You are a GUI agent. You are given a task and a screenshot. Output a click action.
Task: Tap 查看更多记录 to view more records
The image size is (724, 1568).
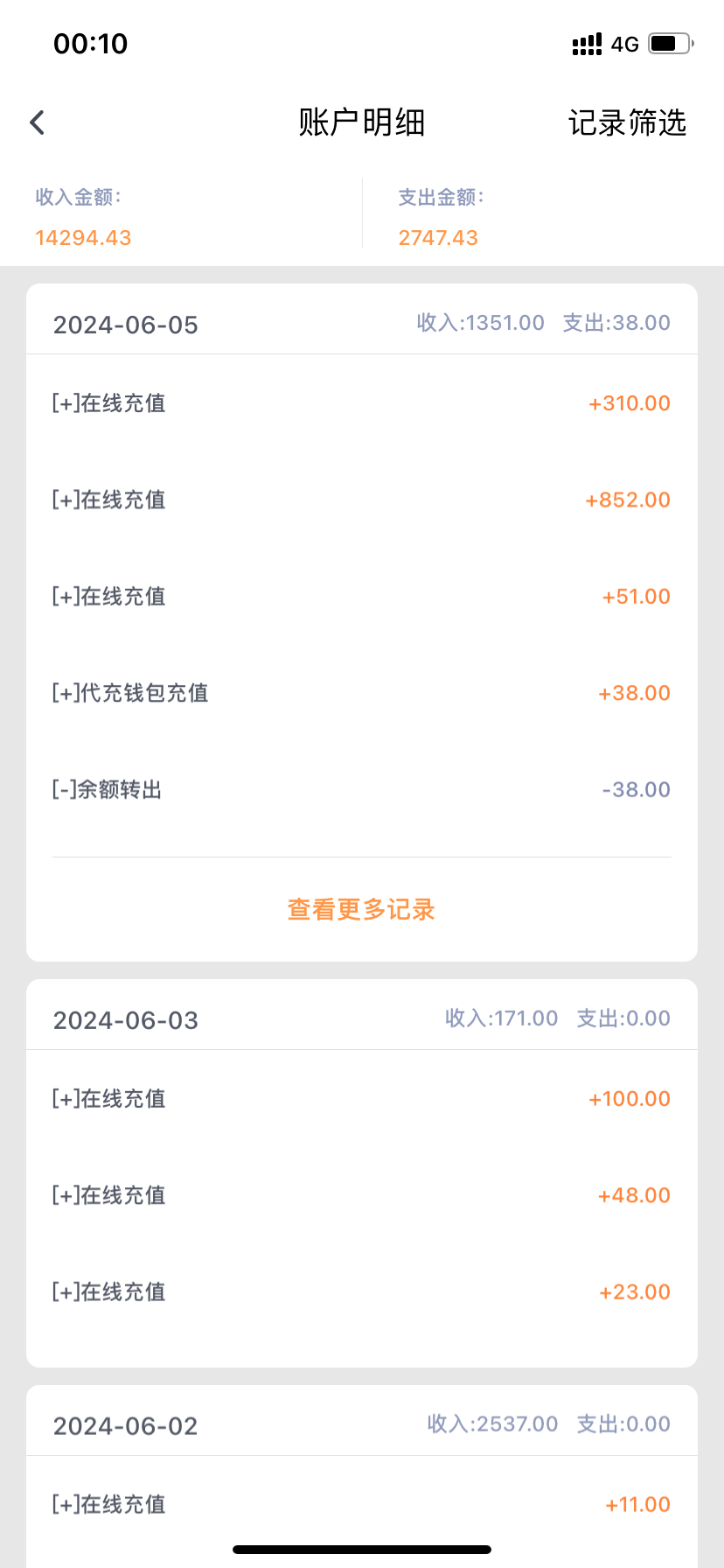(361, 910)
